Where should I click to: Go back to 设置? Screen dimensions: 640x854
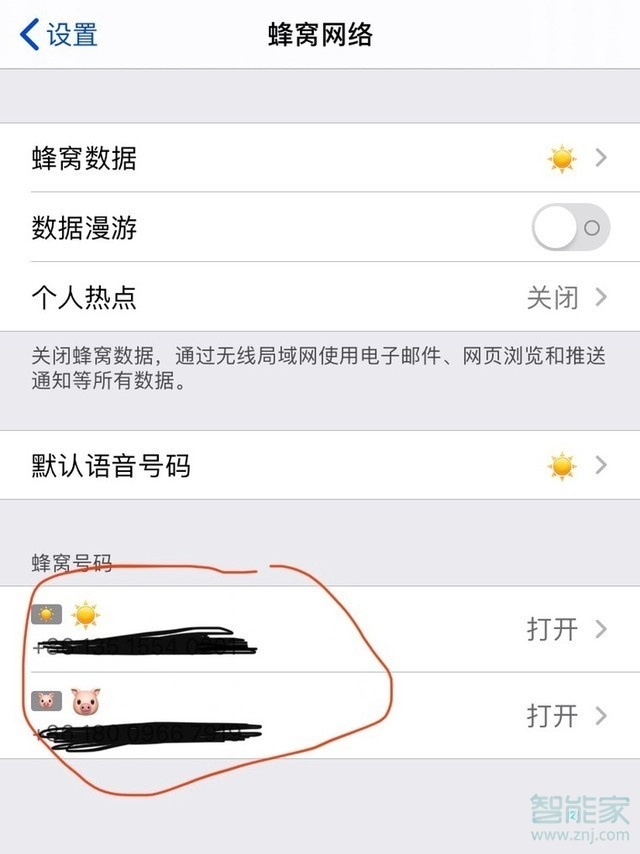click(x=60, y=35)
